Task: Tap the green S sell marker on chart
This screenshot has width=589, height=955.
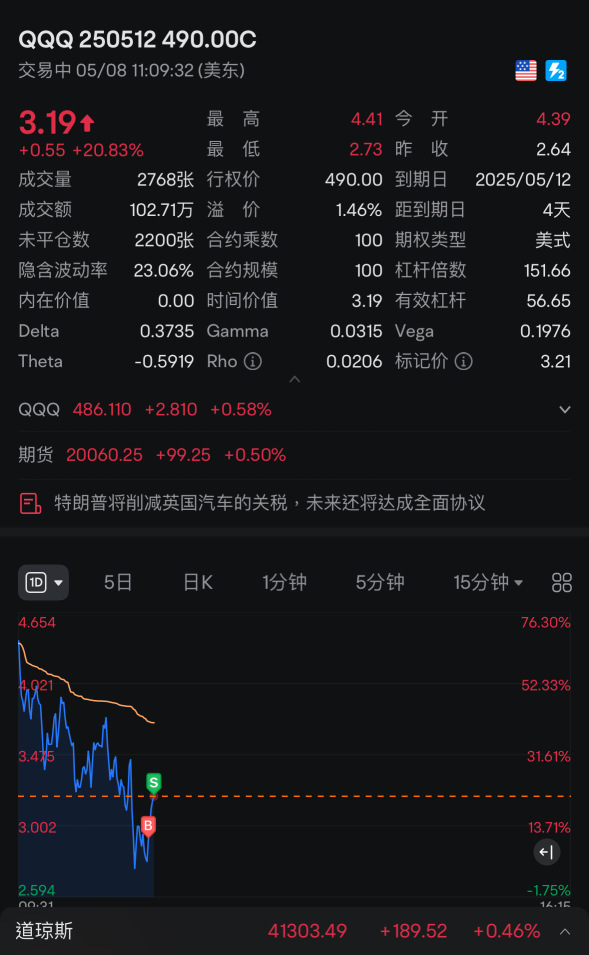Action: coord(153,783)
